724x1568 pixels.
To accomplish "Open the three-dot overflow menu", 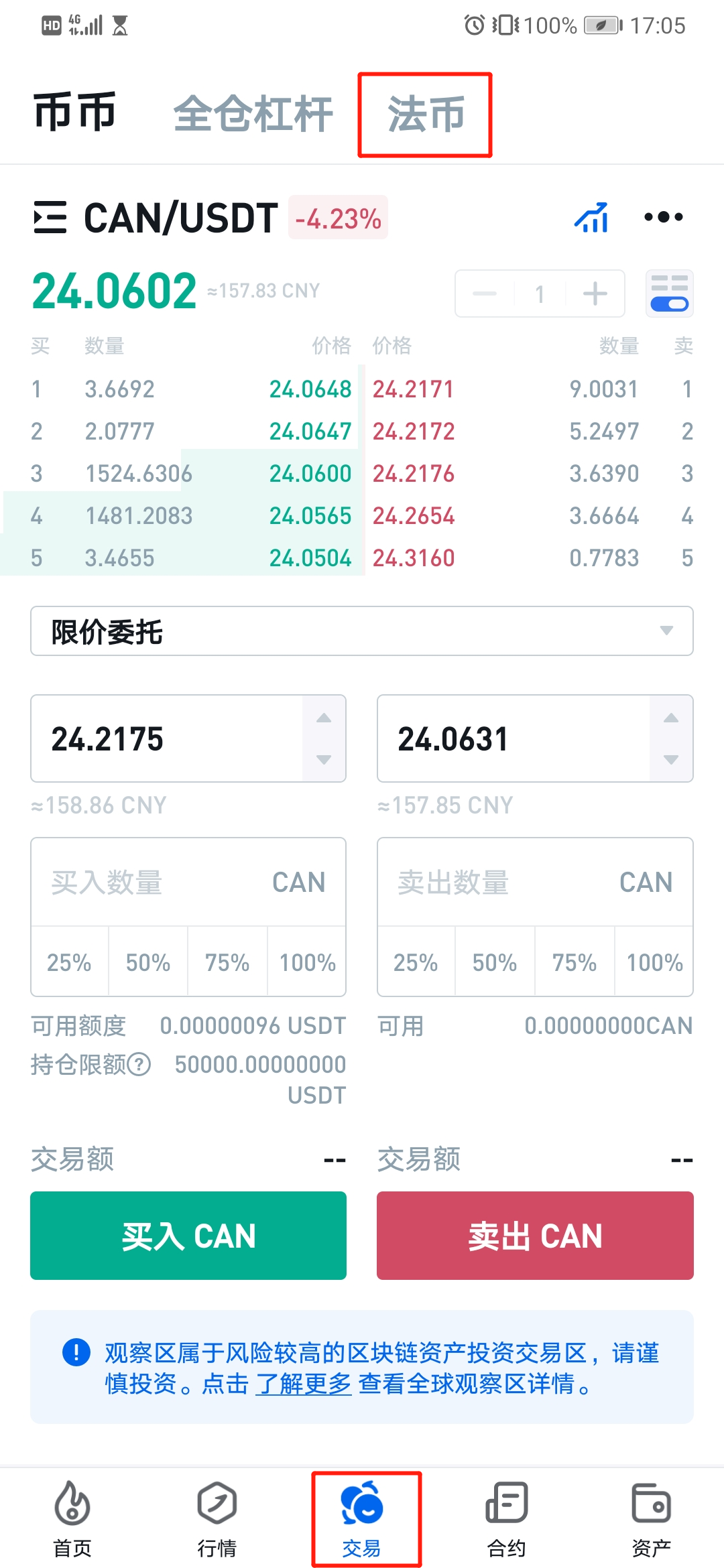I will (663, 217).
